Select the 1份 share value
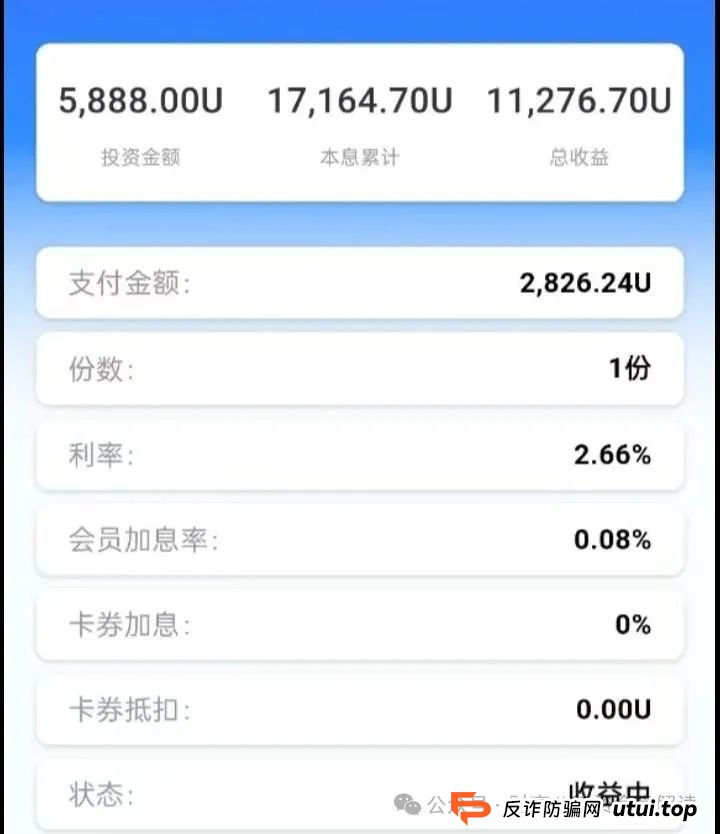Image resolution: width=720 pixels, height=834 pixels. [630, 369]
